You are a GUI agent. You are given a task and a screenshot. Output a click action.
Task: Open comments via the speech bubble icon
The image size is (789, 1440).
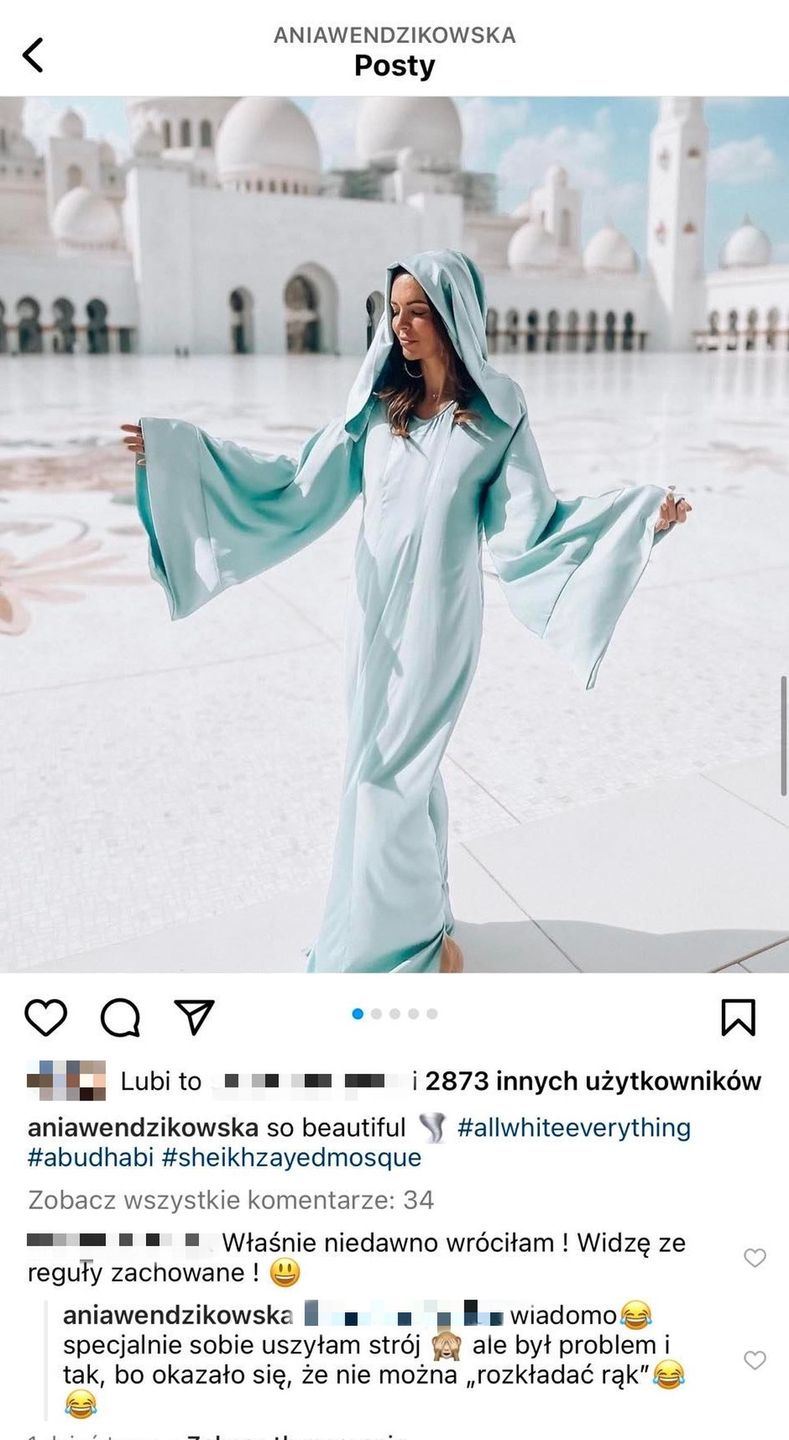click(x=120, y=1017)
